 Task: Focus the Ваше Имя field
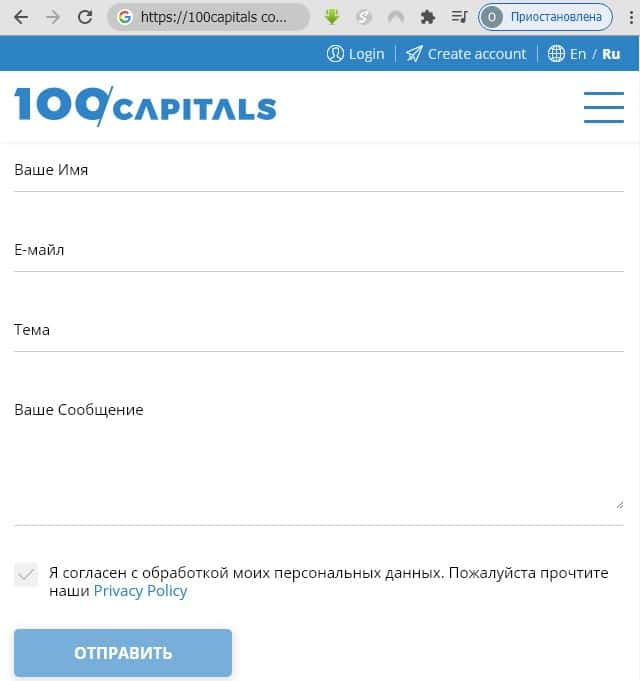[x=318, y=171]
